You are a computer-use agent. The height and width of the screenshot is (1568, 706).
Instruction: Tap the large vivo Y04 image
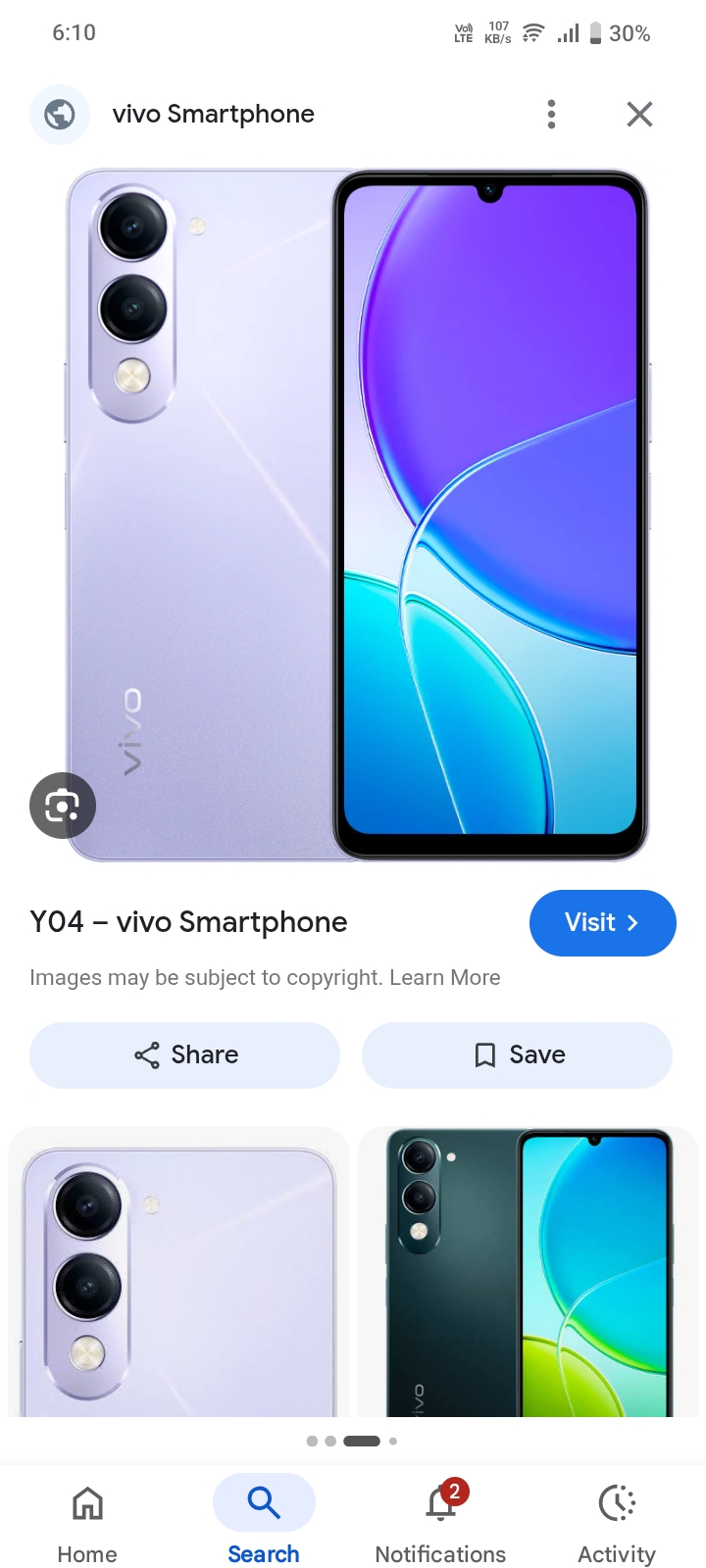[357, 515]
